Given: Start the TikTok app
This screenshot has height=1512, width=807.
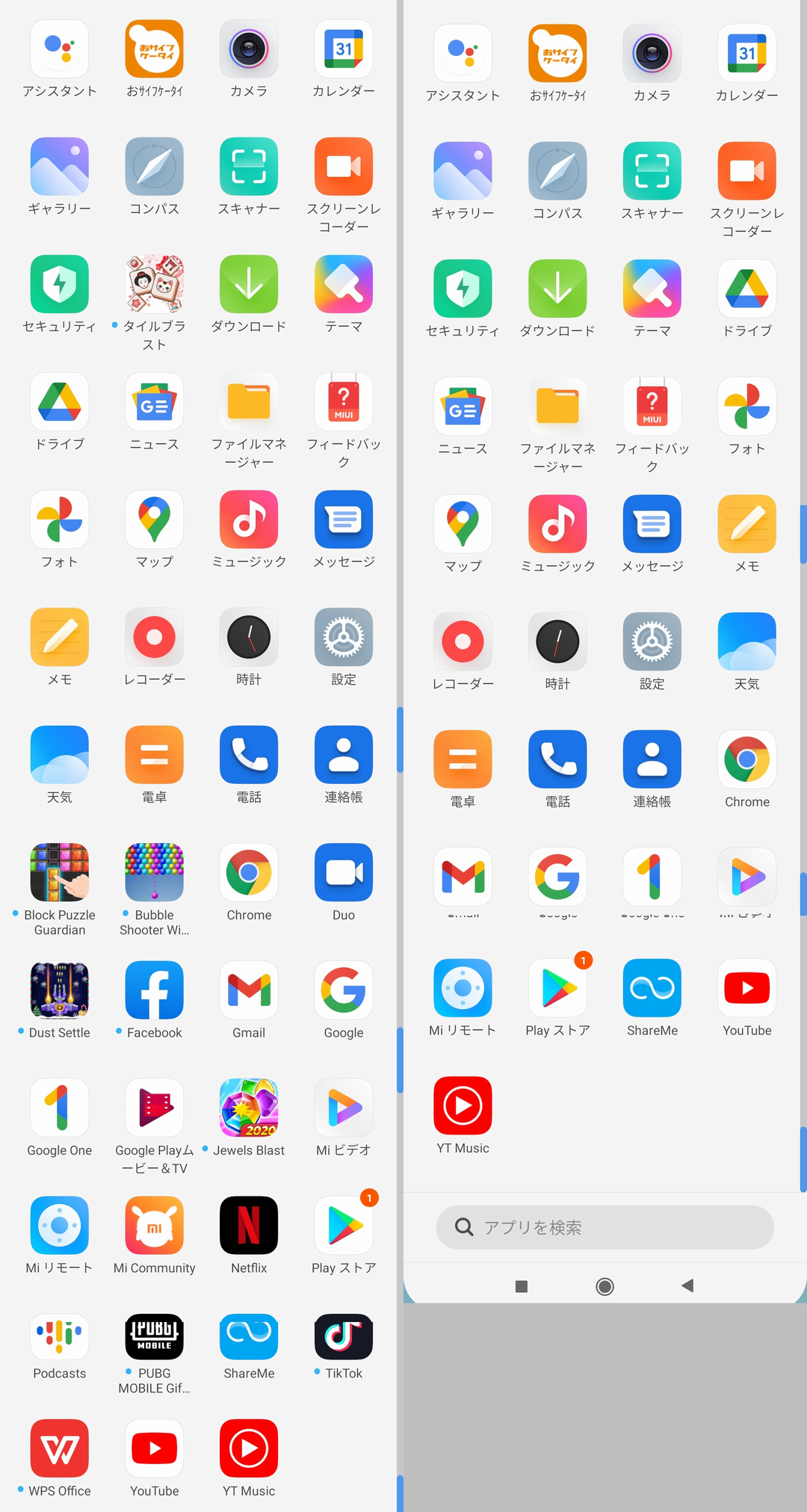Looking at the screenshot, I should tap(343, 1336).
